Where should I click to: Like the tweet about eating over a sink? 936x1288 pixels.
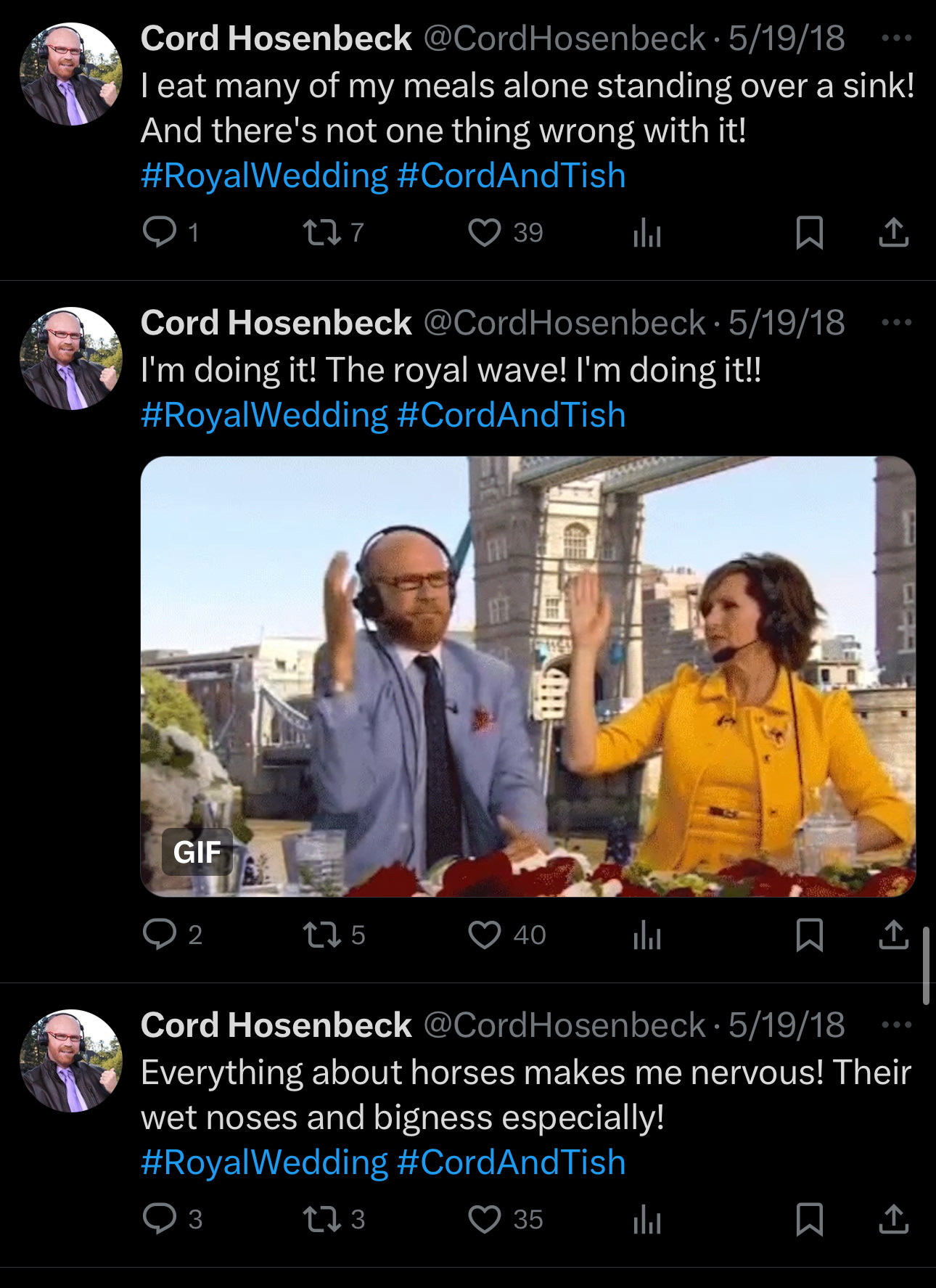484,232
